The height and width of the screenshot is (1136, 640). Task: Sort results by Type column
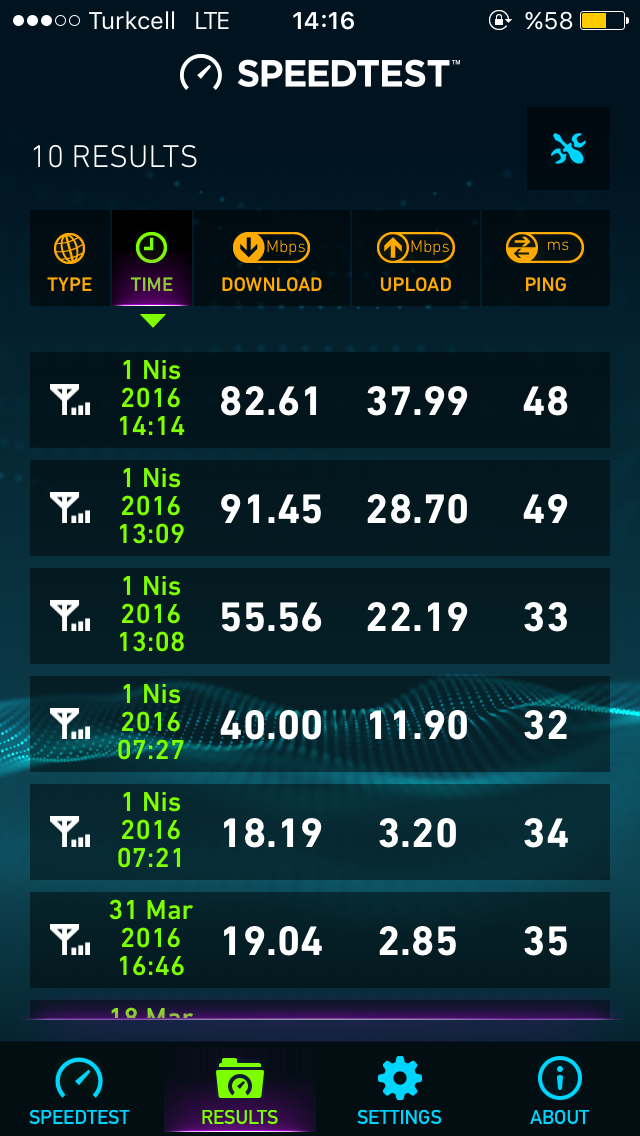click(70, 259)
